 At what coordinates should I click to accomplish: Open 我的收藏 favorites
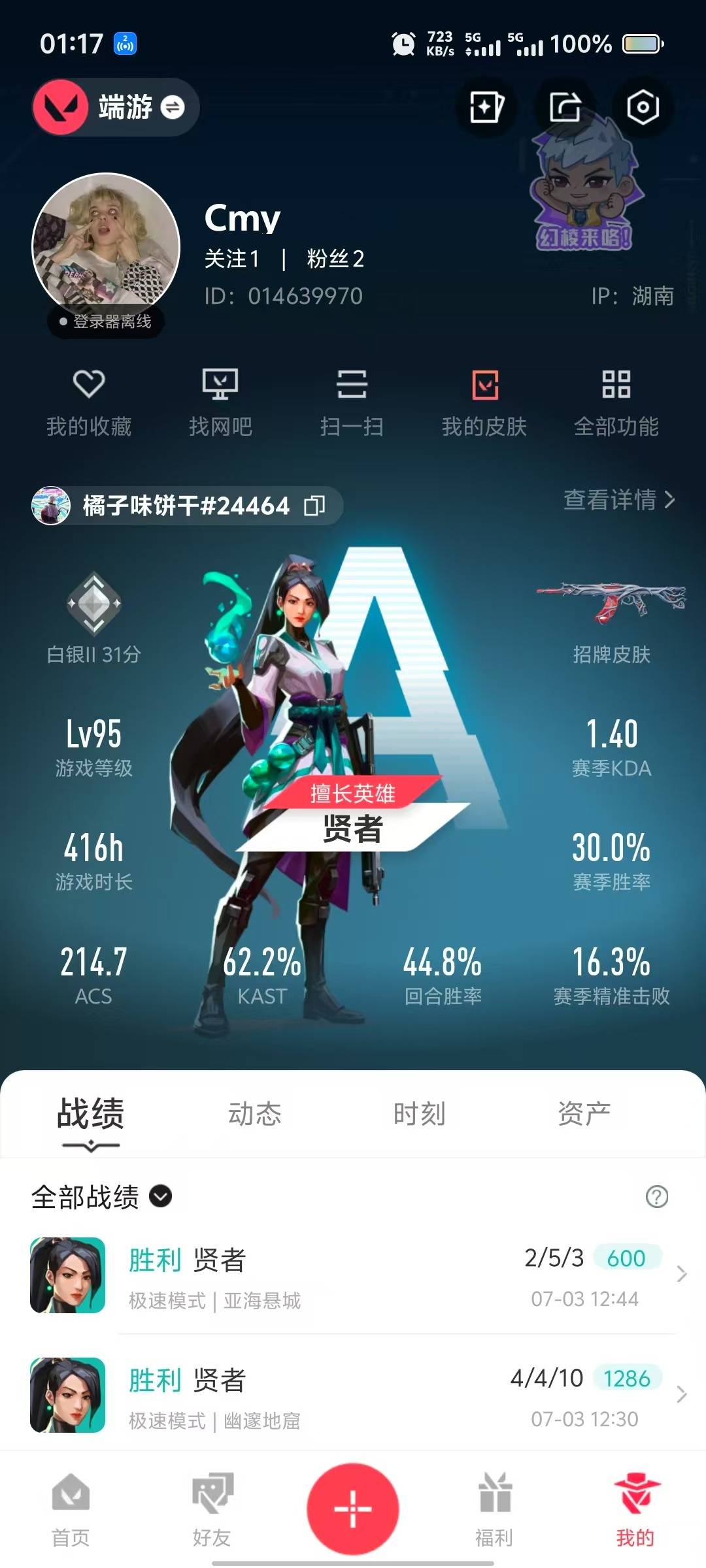coord(89,402)
